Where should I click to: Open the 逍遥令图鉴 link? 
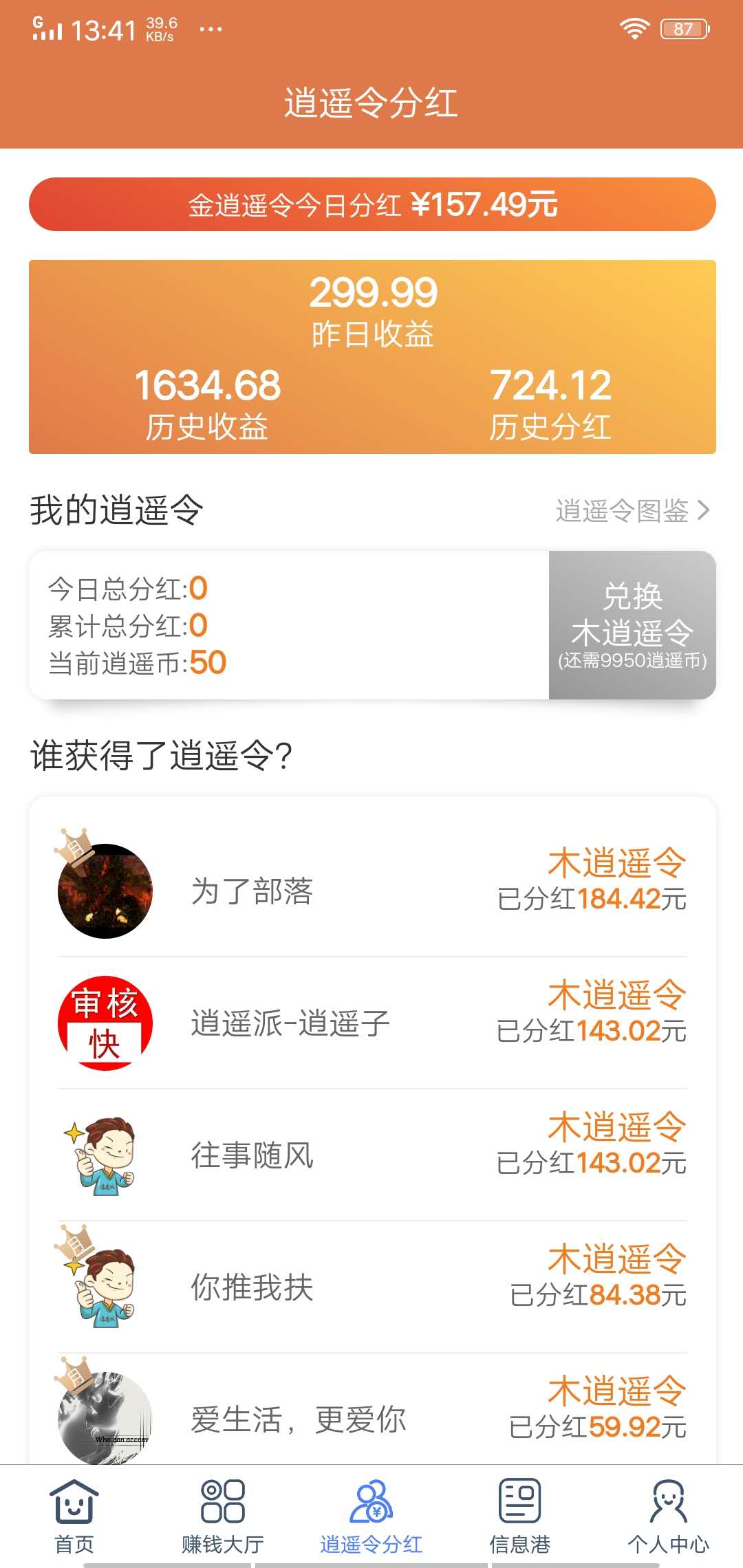point(632,511)
